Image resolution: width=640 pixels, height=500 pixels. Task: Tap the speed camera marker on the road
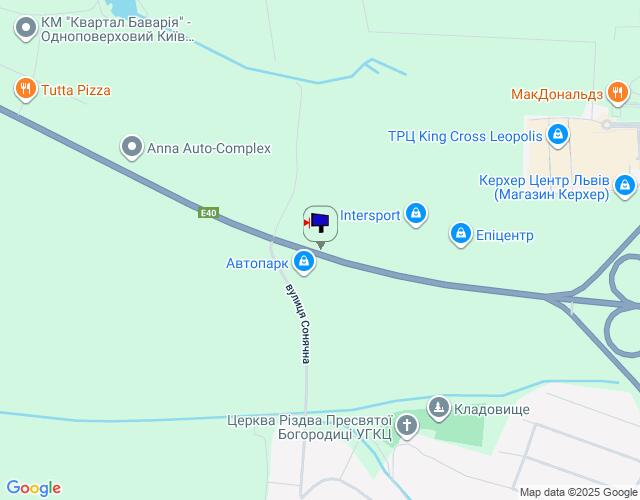pos(320,221)
